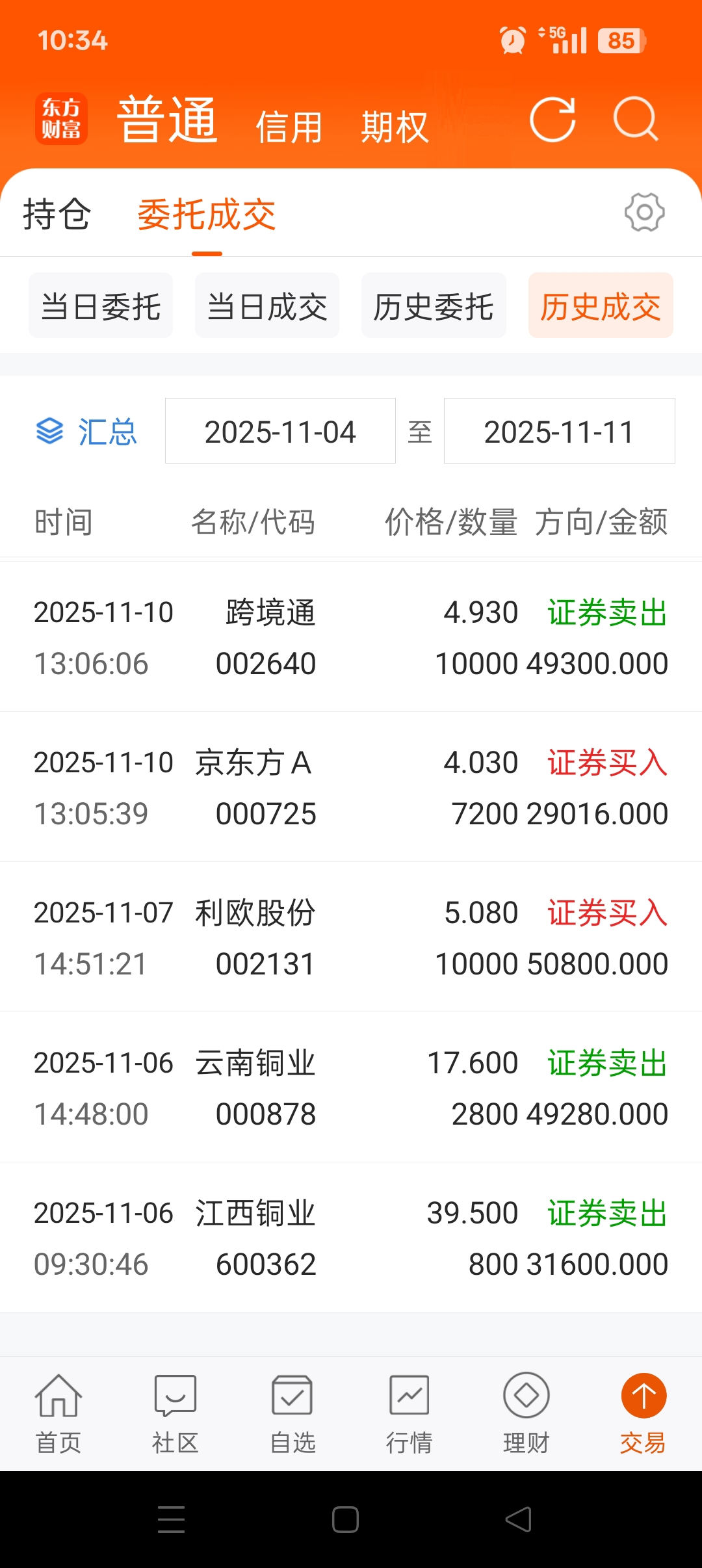This screenshot has height=1568, width=702.
Task: Open the settings gear icon
Action: coord(644,213)
